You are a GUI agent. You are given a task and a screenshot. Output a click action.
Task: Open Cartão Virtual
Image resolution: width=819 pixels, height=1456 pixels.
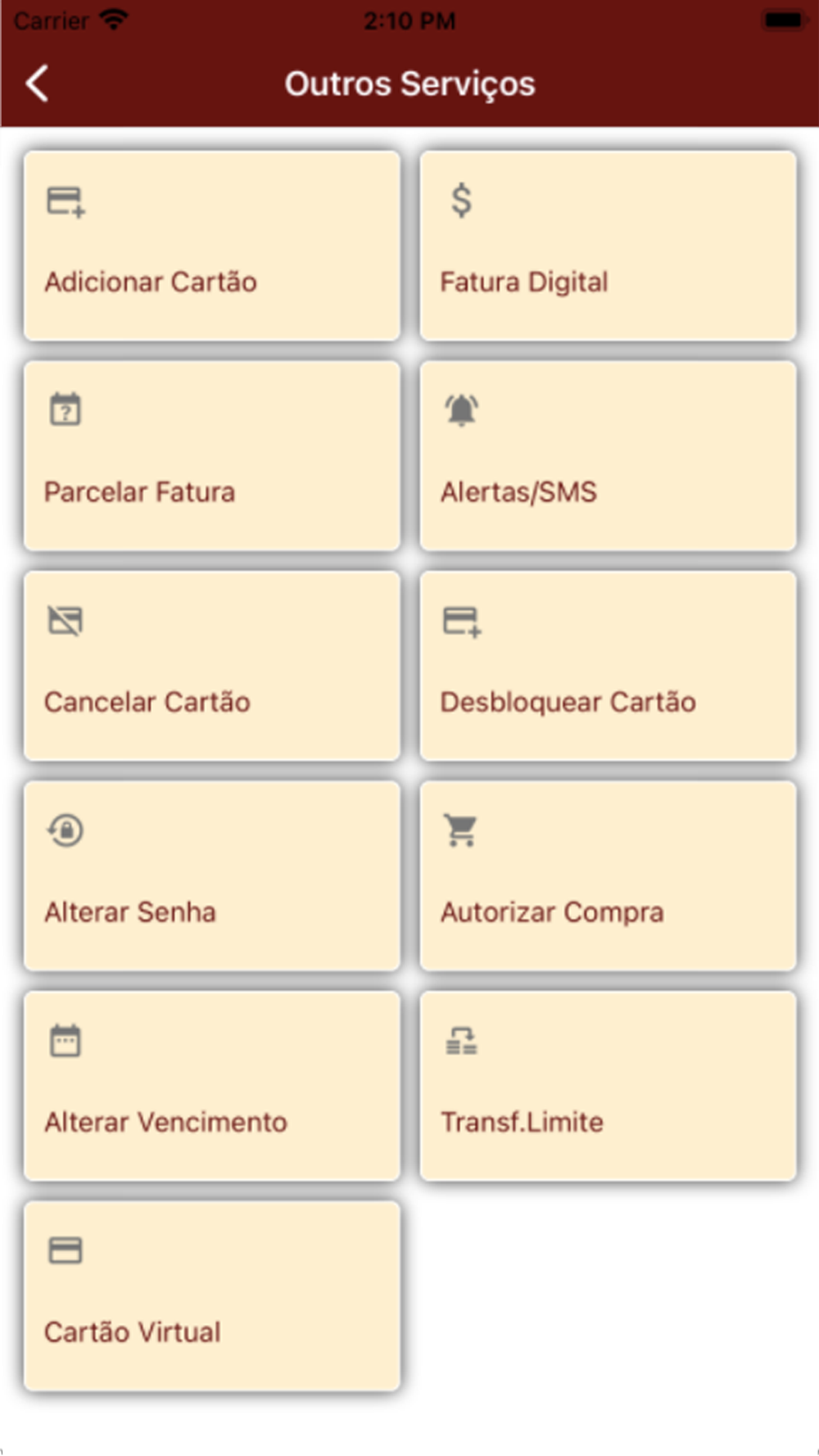212,1296
